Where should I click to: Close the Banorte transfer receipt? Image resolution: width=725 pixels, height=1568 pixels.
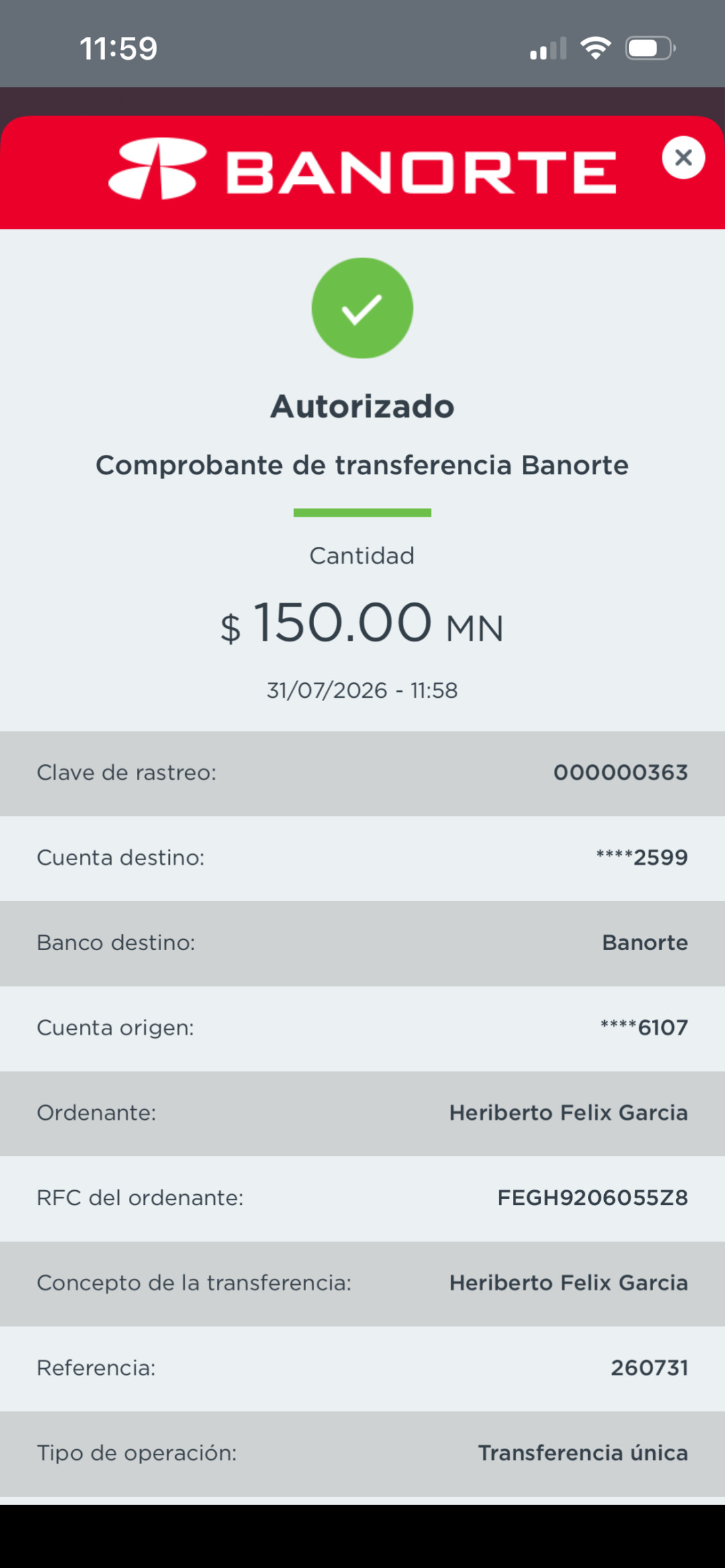click(x=683, y=158)
